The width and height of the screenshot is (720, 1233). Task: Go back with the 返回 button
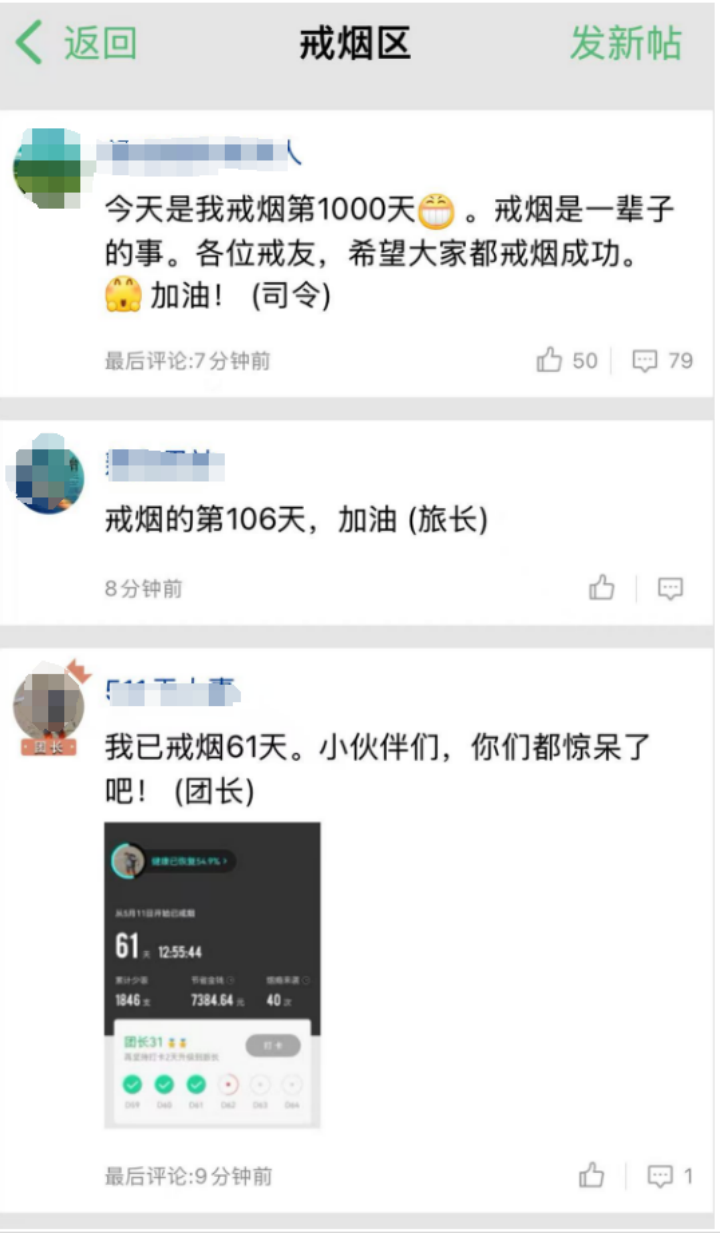77,44
